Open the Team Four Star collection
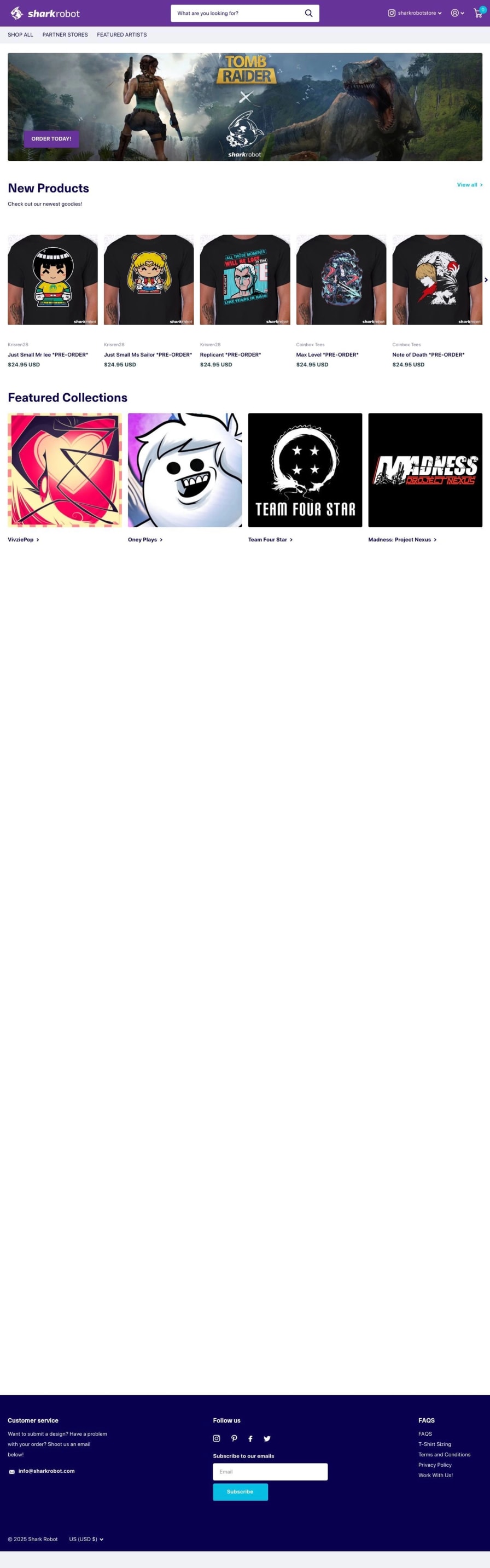This screenshot has height=1568, width=490. point(305,470)
